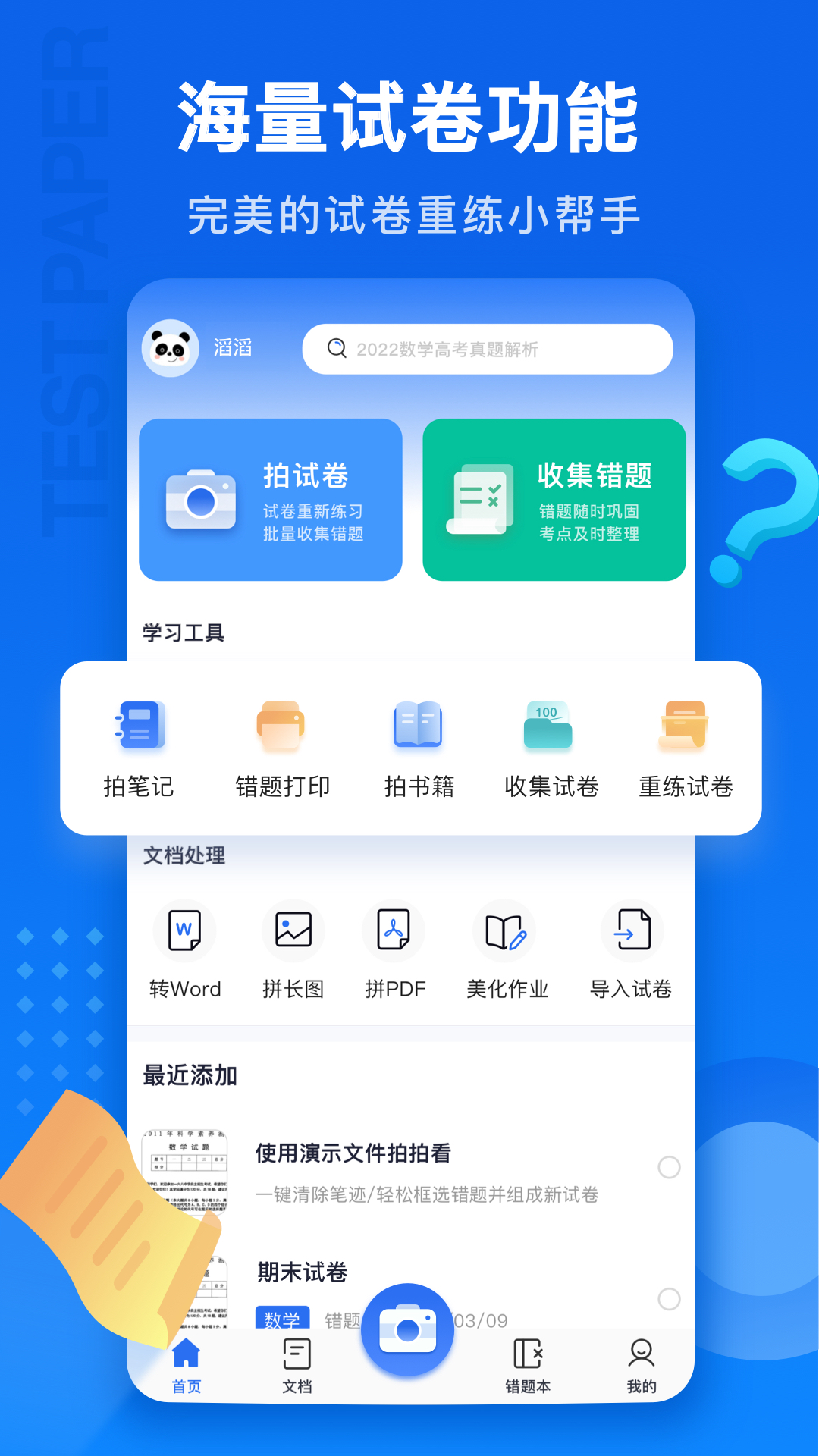Open the 导入试卷 import tool

[x=632, y=952]
